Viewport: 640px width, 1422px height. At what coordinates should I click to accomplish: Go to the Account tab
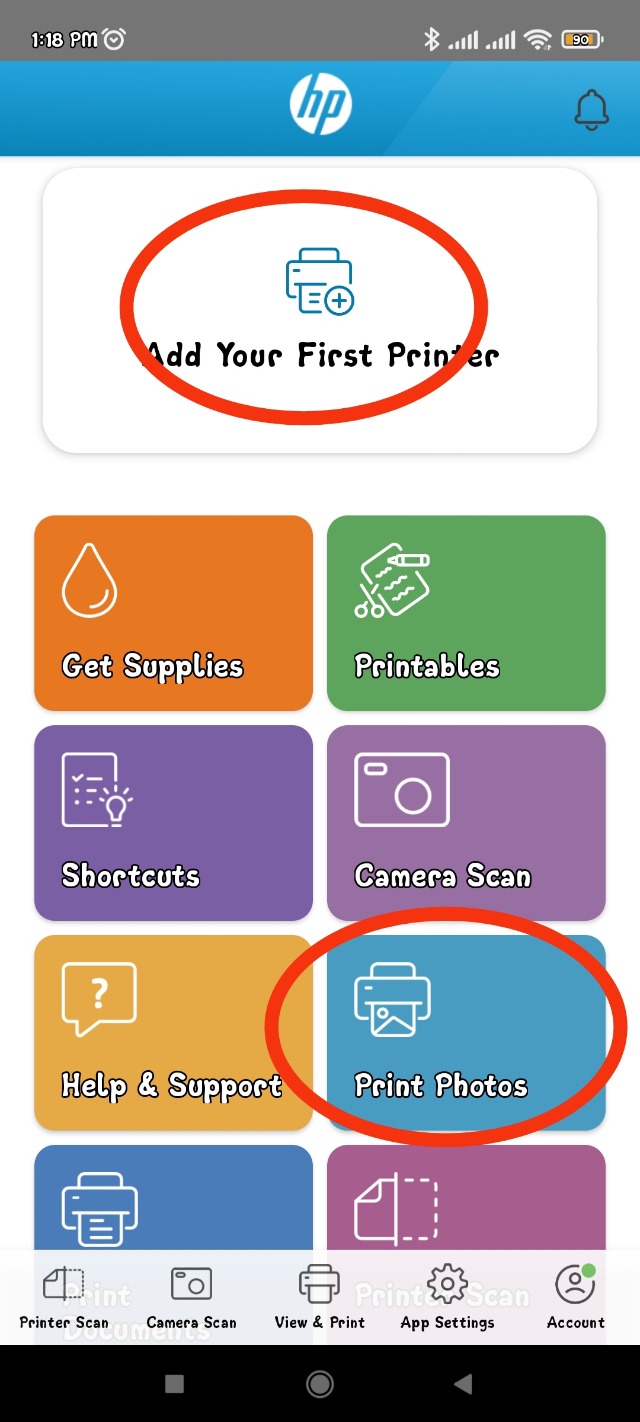(x=575, y=1297)
